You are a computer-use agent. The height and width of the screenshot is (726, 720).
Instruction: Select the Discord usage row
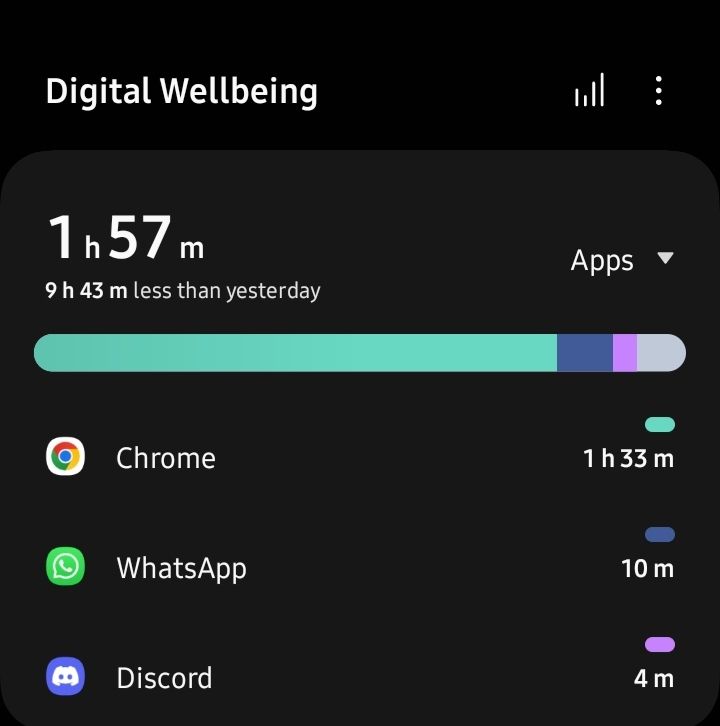360,678
